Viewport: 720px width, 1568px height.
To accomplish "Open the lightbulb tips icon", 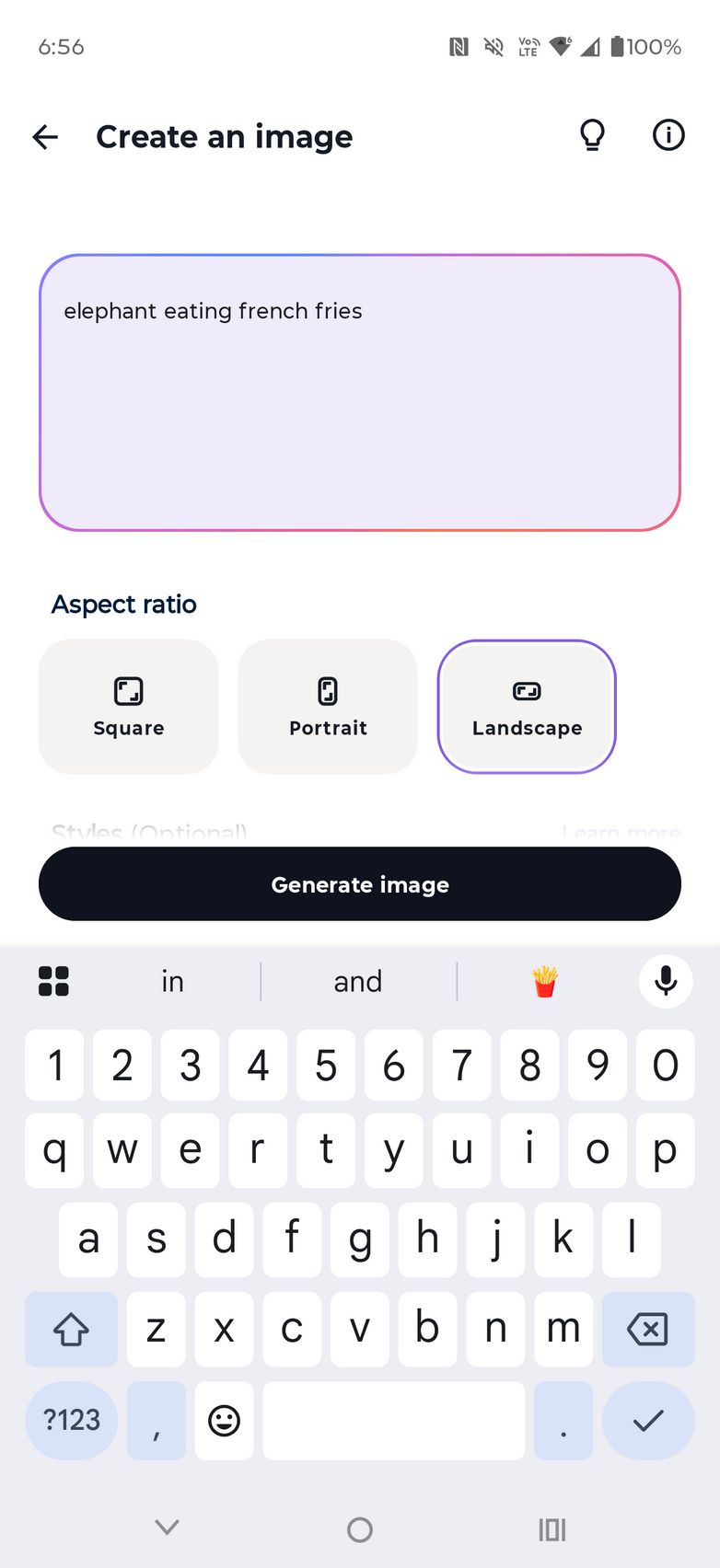I will coord(592,136).
